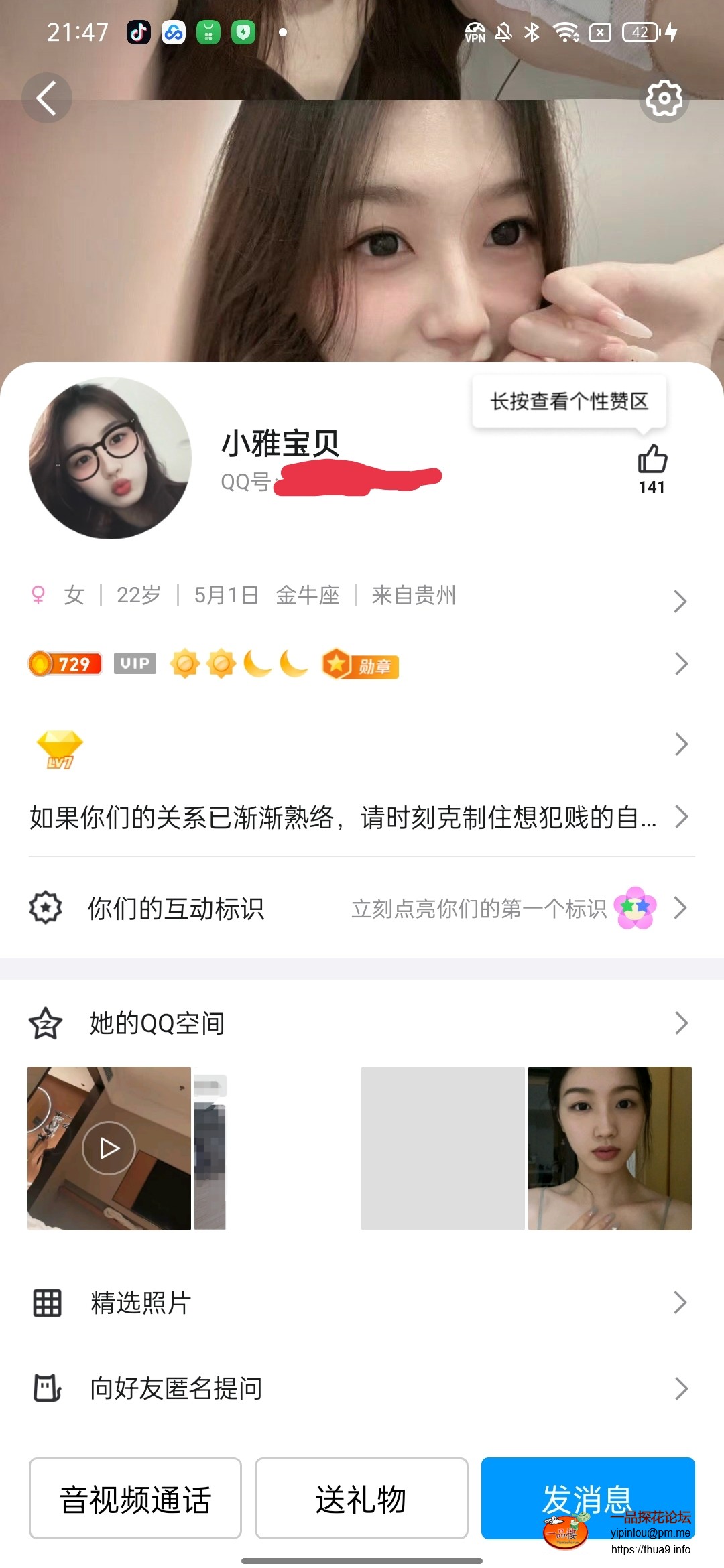Play the video thumbnail in QQ空间
The height and width of the screenshot is (1568, 724).
coord(109,1148)
